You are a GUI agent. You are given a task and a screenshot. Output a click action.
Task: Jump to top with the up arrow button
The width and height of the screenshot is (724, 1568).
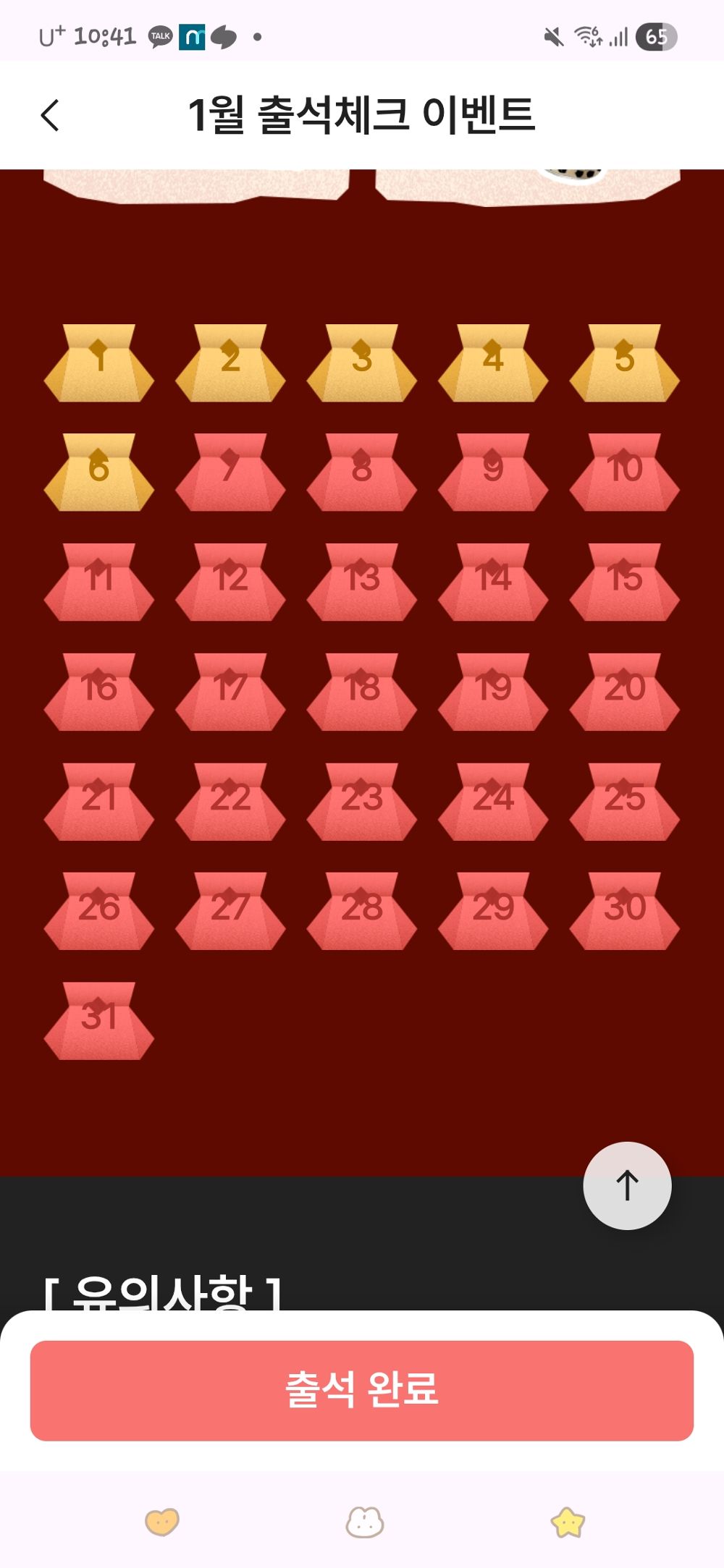pos(627,1185)
